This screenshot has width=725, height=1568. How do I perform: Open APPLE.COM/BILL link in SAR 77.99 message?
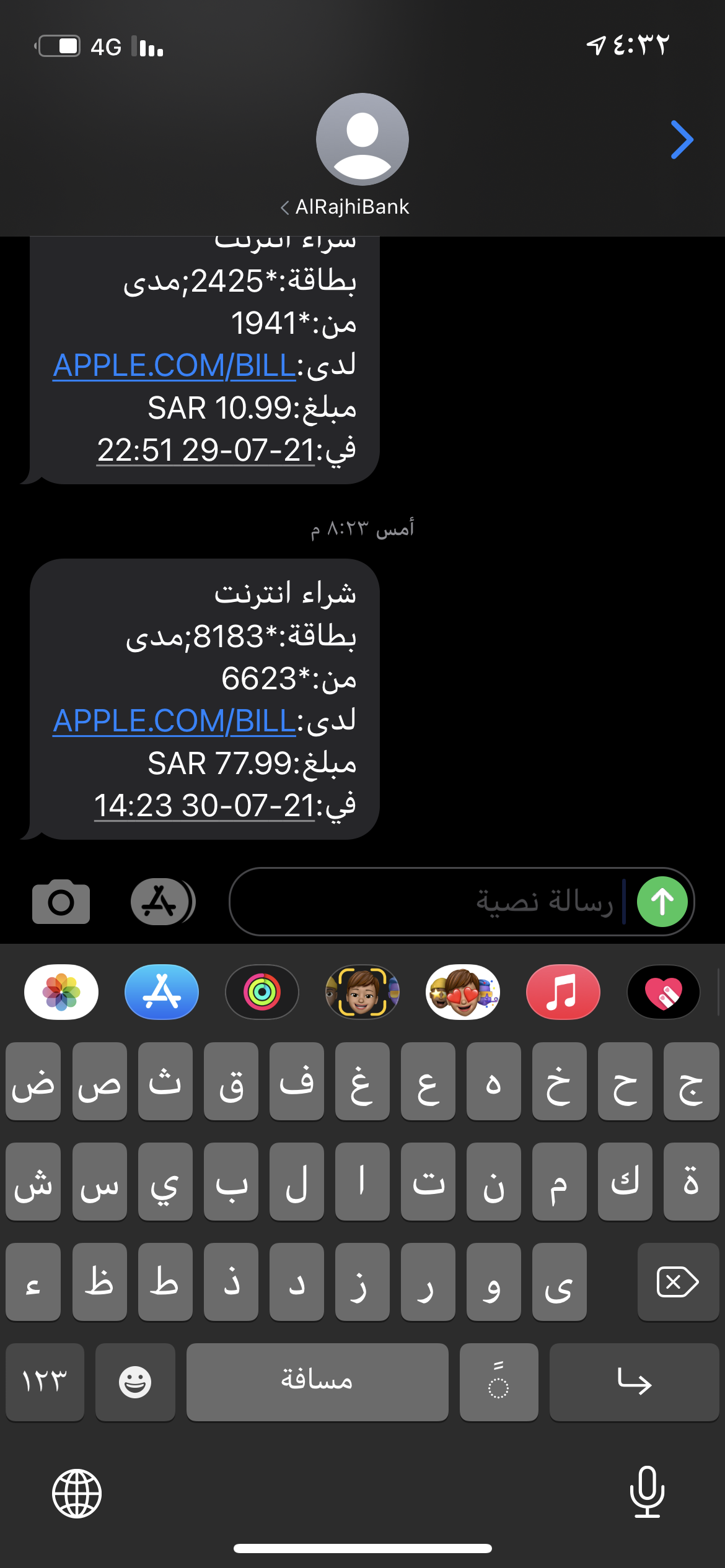(174, 721)
